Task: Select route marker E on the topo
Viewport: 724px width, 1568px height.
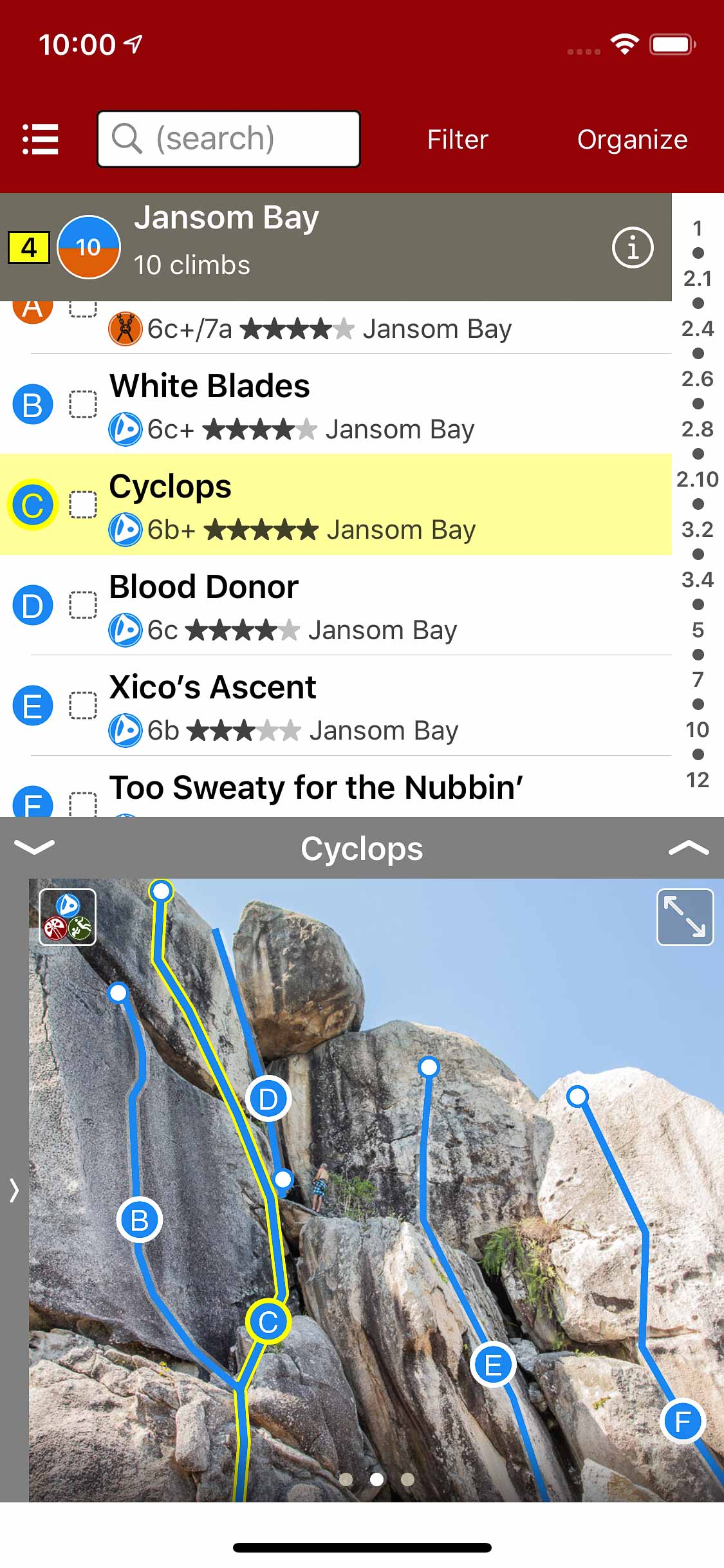Action: point(493,1365)
